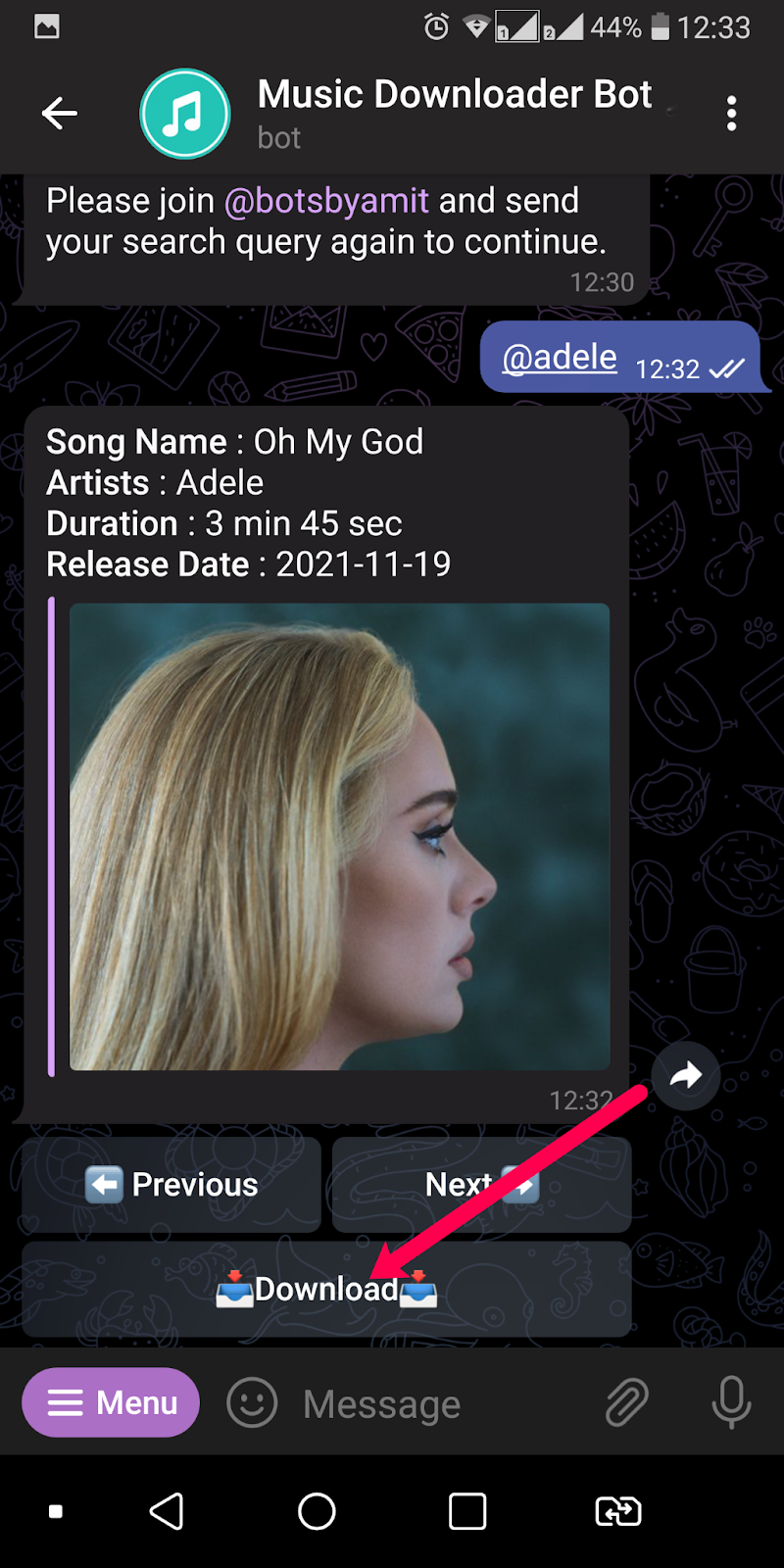Open recent apps view
This screenshot has height=1568, width=784.
(467, 1511)
